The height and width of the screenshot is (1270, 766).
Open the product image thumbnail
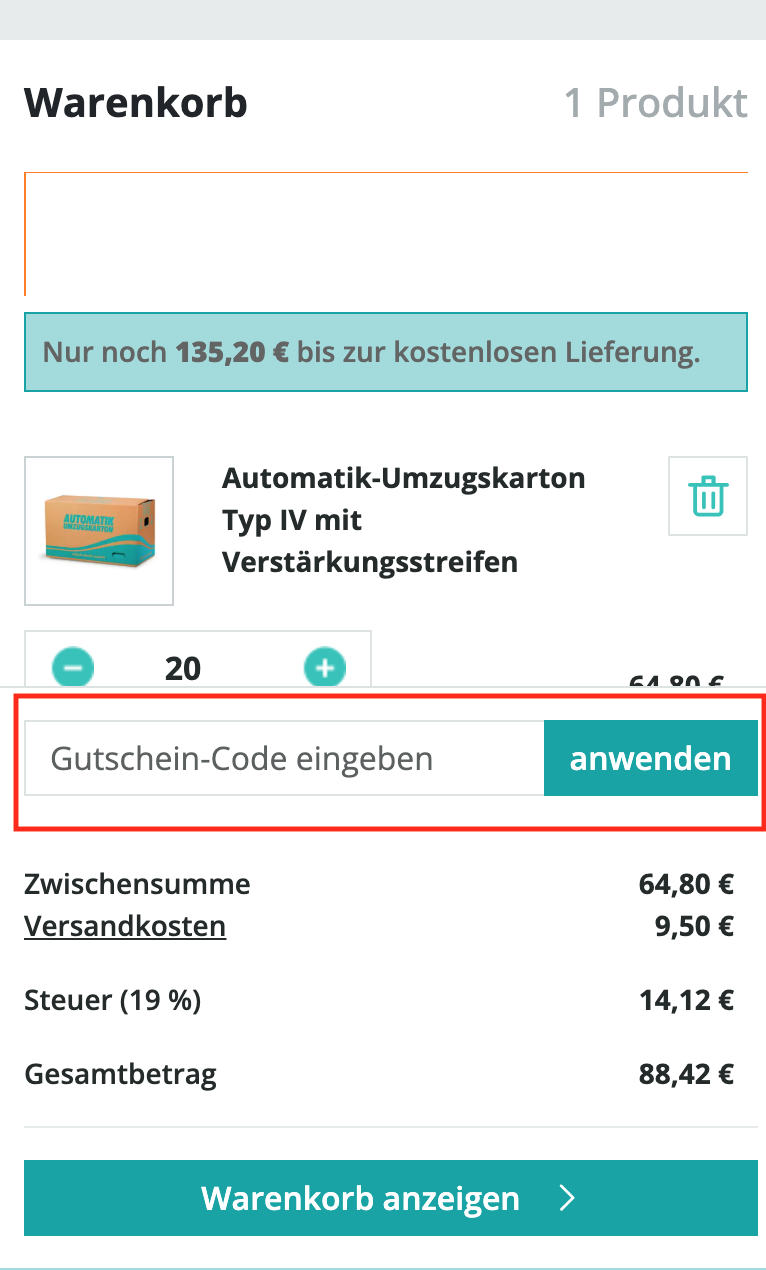click(98, 530)
